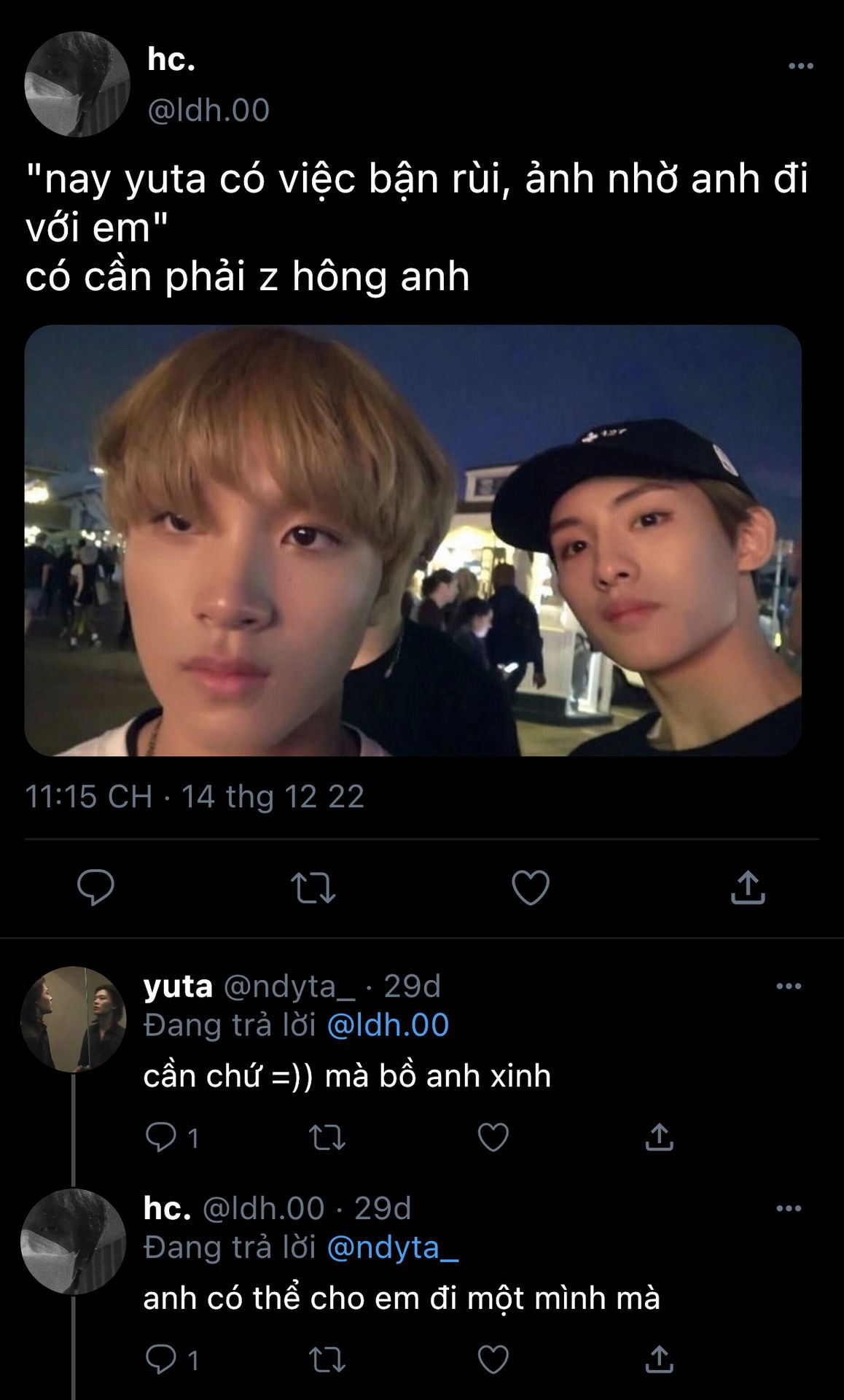This screenshot has width=844, height=1400.
Task: Retweet hc.'s reply to yuta
Action: [327, 1360]
